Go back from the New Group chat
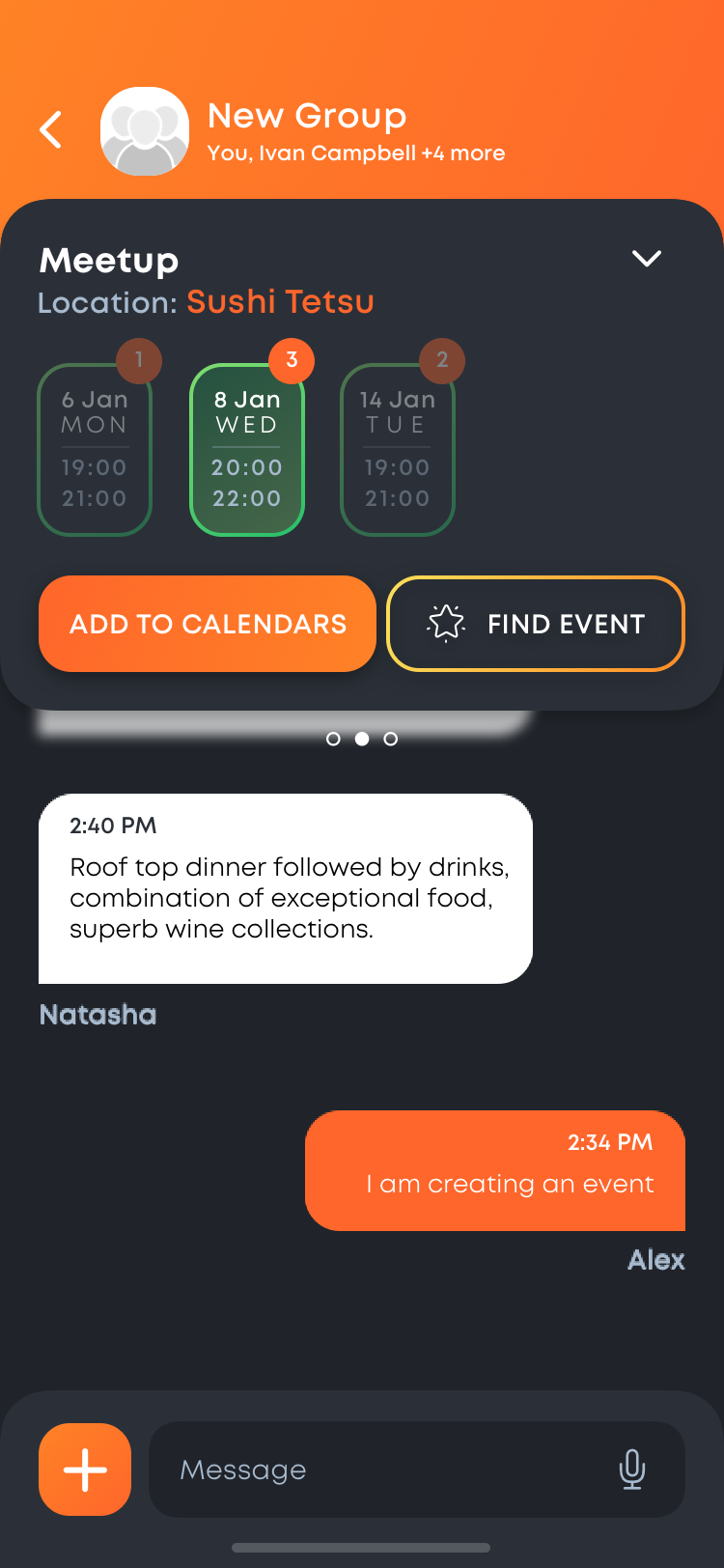 [x=52, y=129]
